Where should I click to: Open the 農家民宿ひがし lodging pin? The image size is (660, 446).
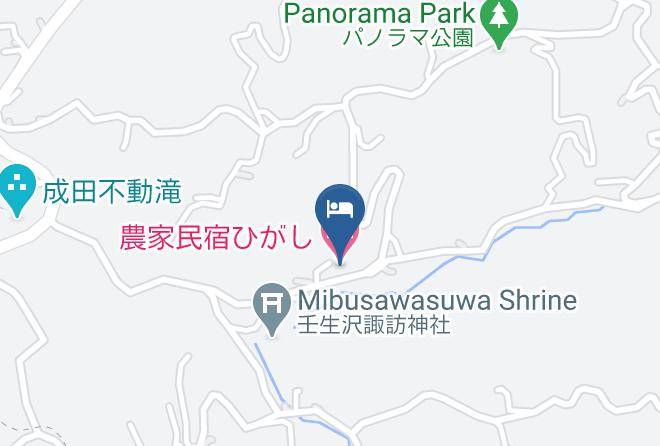point(340,223)
